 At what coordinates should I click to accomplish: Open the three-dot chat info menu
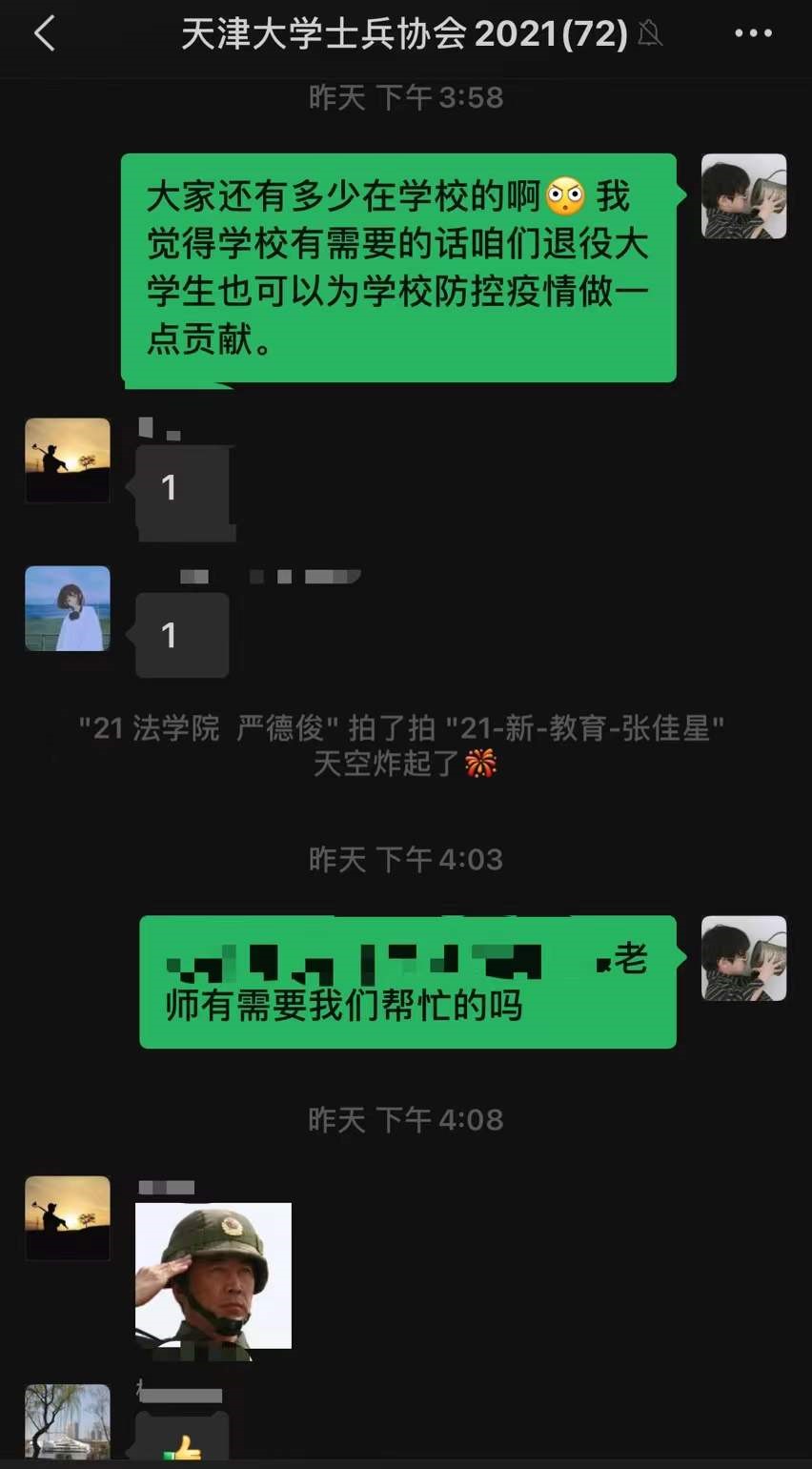[x=753, y=34]
